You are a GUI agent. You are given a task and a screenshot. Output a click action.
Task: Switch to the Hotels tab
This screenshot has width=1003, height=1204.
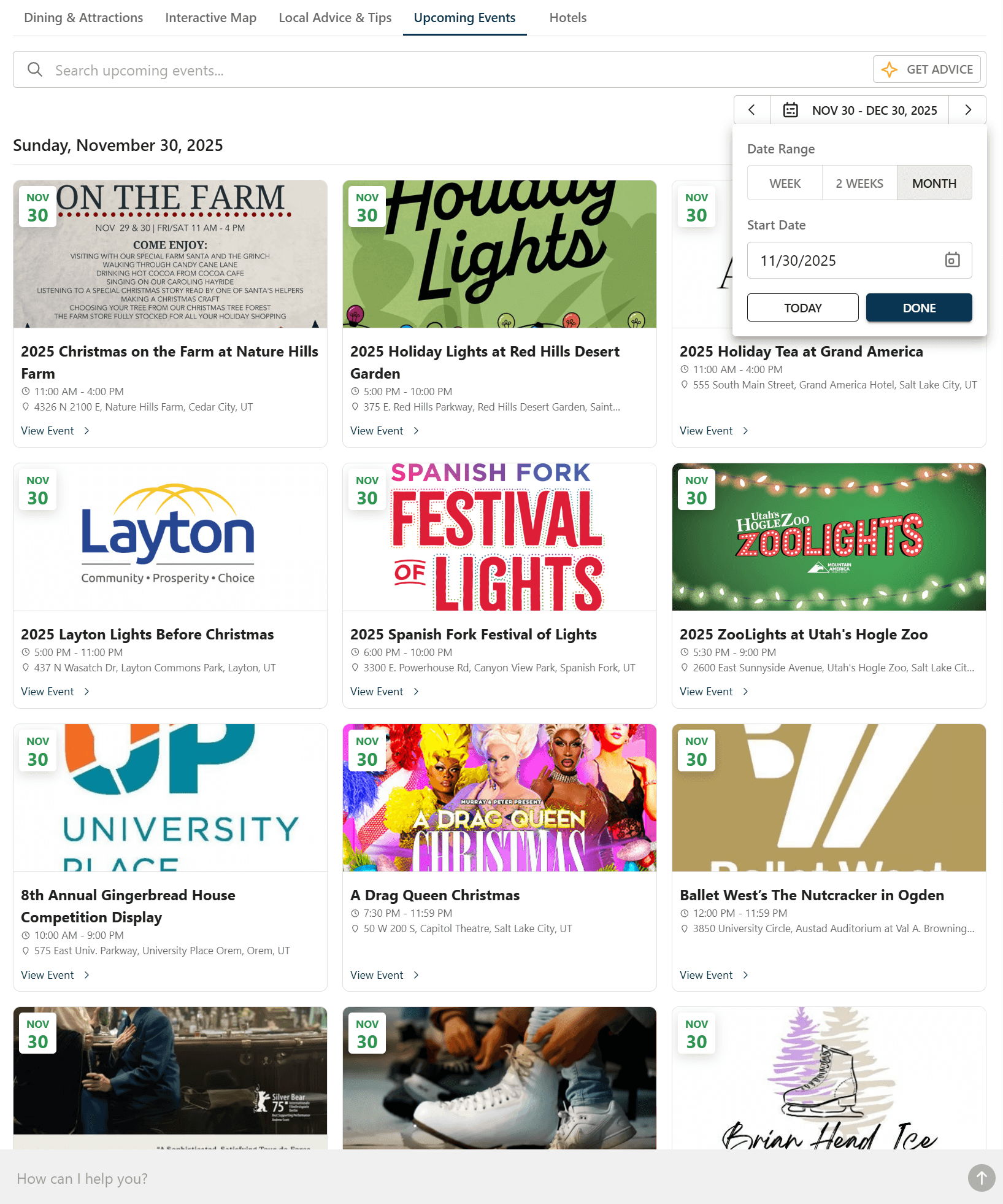[x=567, y=18]
